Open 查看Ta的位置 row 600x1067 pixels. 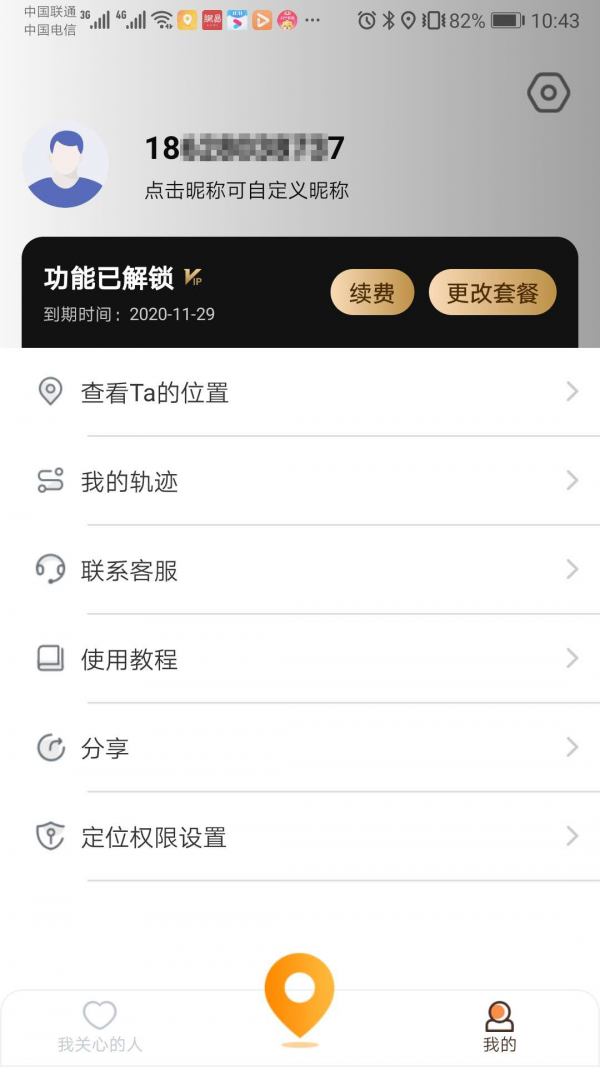(x=300, y=392)
